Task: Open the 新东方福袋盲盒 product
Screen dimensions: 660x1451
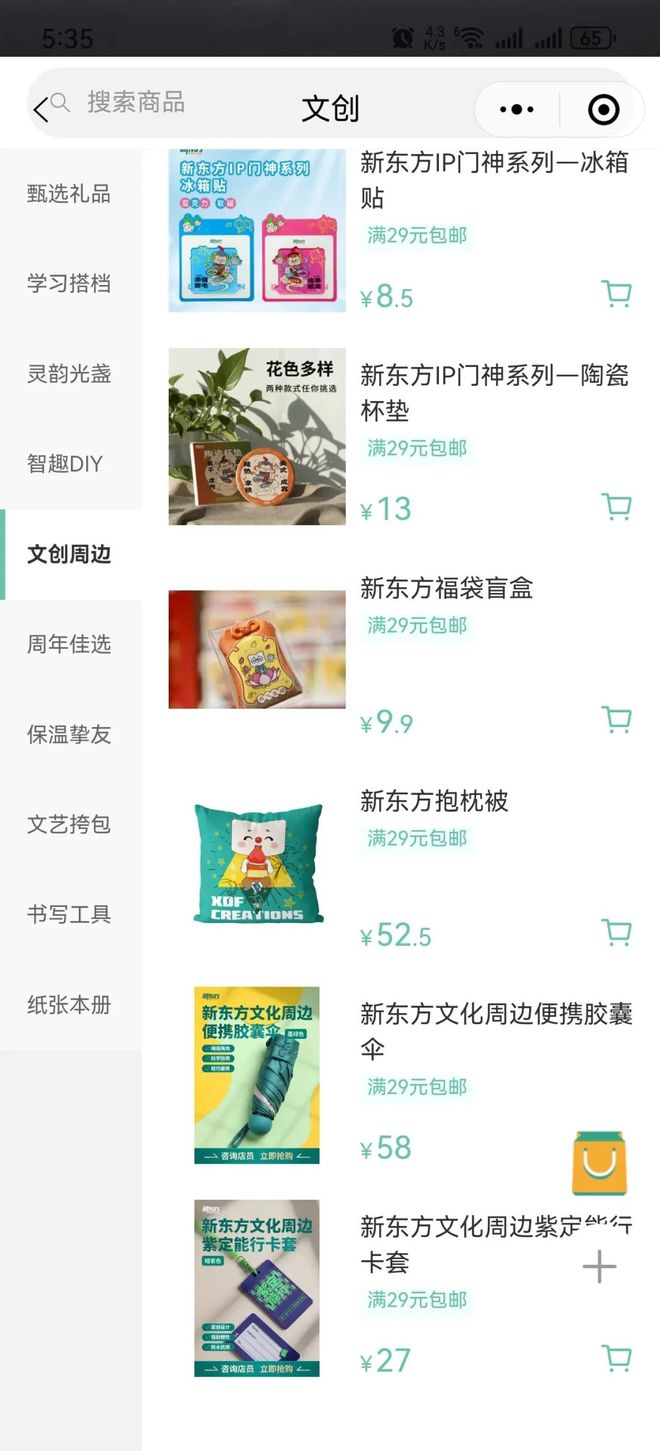Action: pyautogui.click(x=446, y=588)
